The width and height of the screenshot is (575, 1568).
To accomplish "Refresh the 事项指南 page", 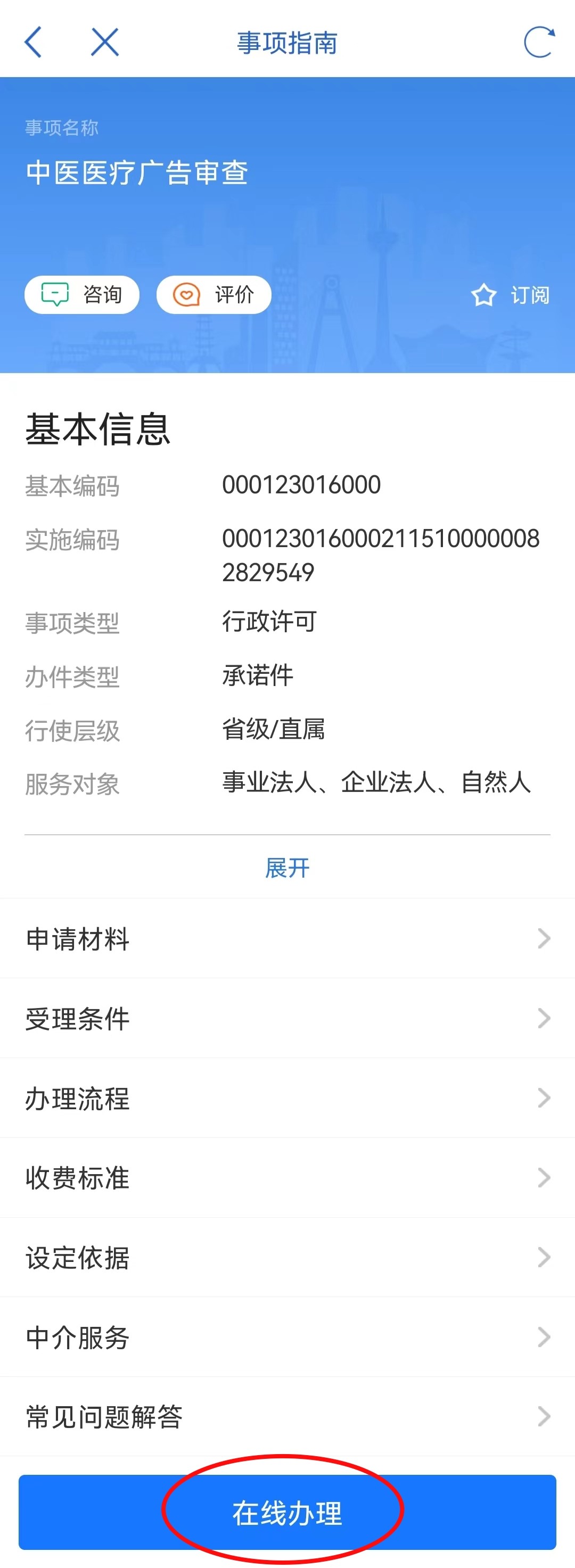I will click(539, 43).
